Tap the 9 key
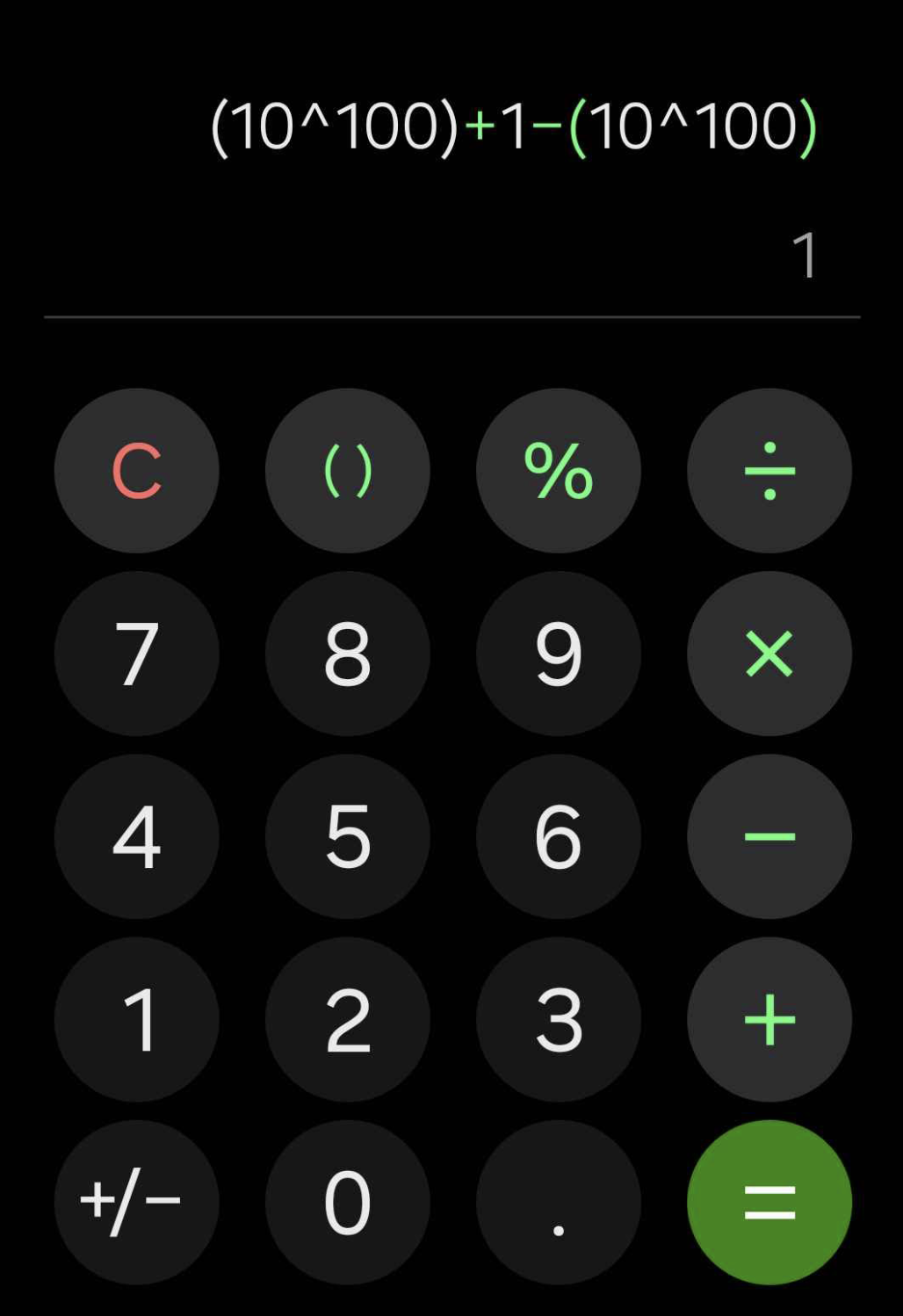Viewport: 903px width, 1316px height. coord(558,654)
